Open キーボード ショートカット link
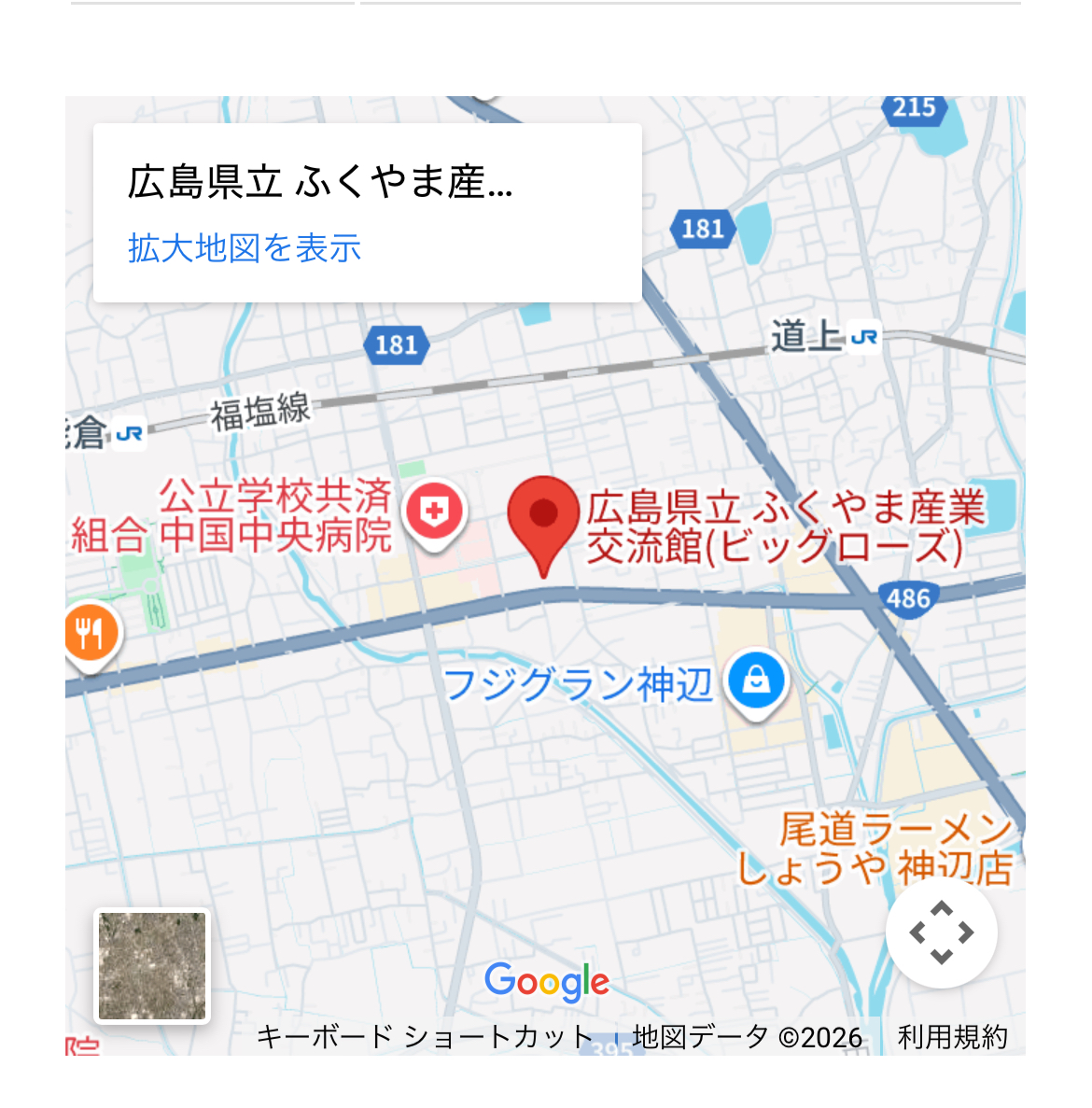1092x1108 pixels. coord(425,1037)
